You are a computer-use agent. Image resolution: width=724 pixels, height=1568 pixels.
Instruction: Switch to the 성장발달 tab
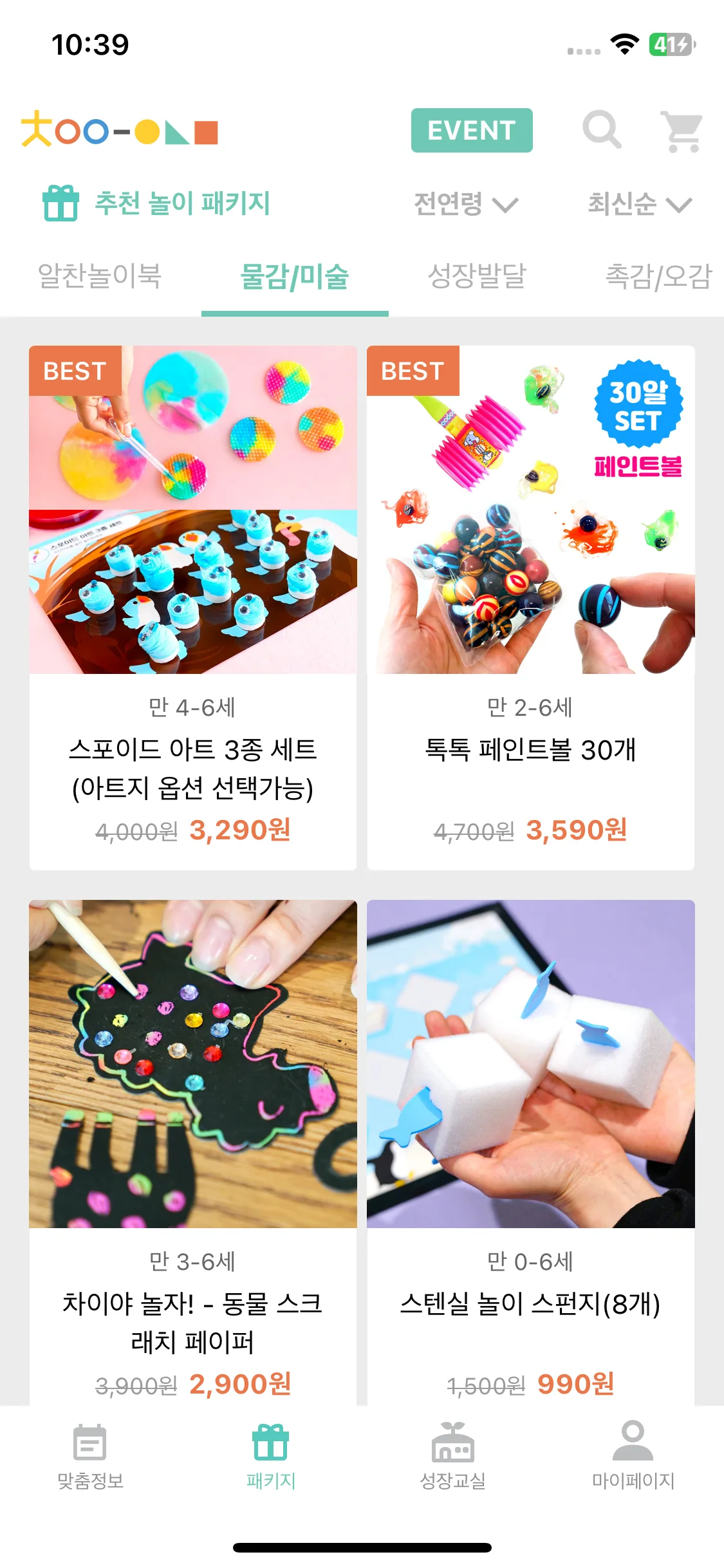point(477,276)
